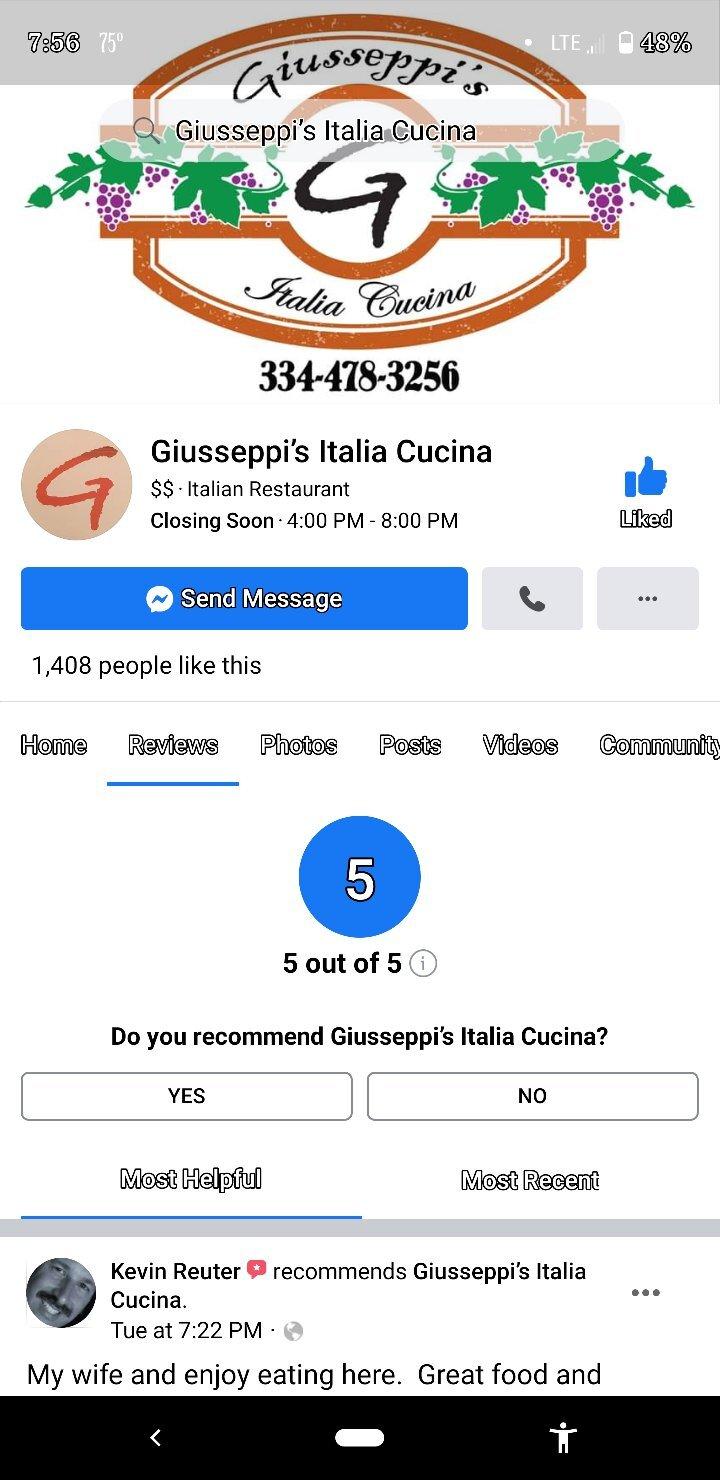Open the restaurant's profile picture
Screen dimensions: 720x1480
(x=77, y=485)
